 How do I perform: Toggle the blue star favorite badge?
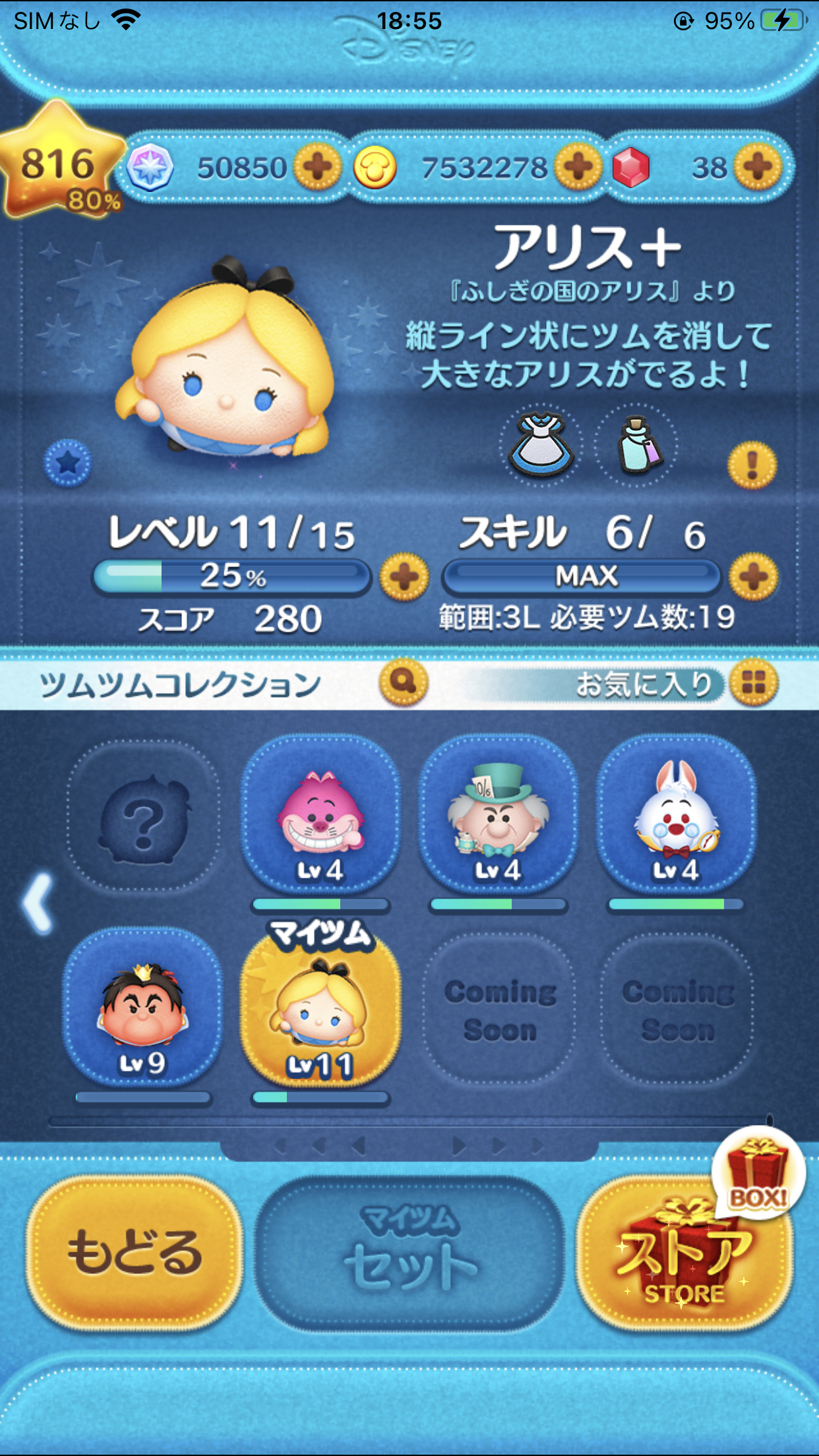(67, 463)
